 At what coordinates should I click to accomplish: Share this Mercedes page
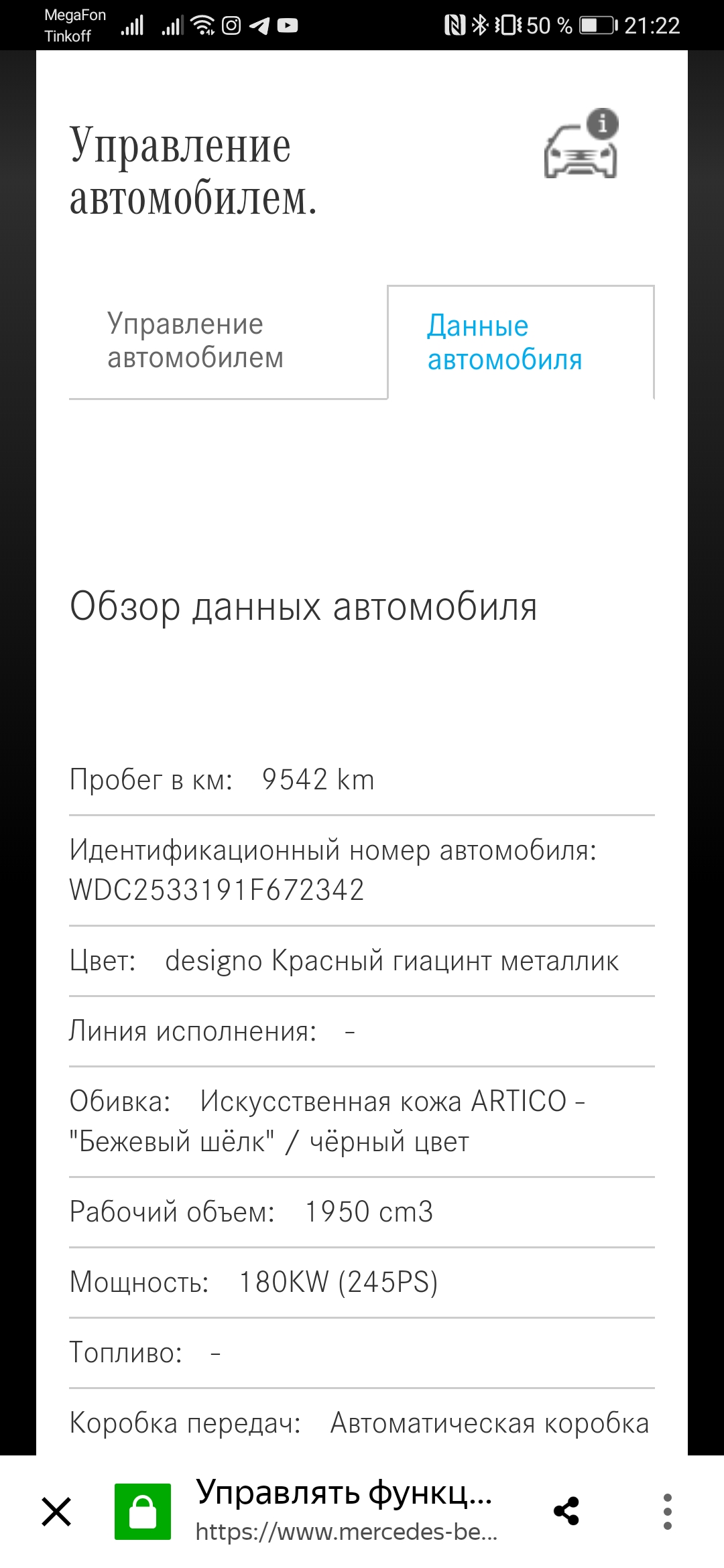(x=566, y=1511)
